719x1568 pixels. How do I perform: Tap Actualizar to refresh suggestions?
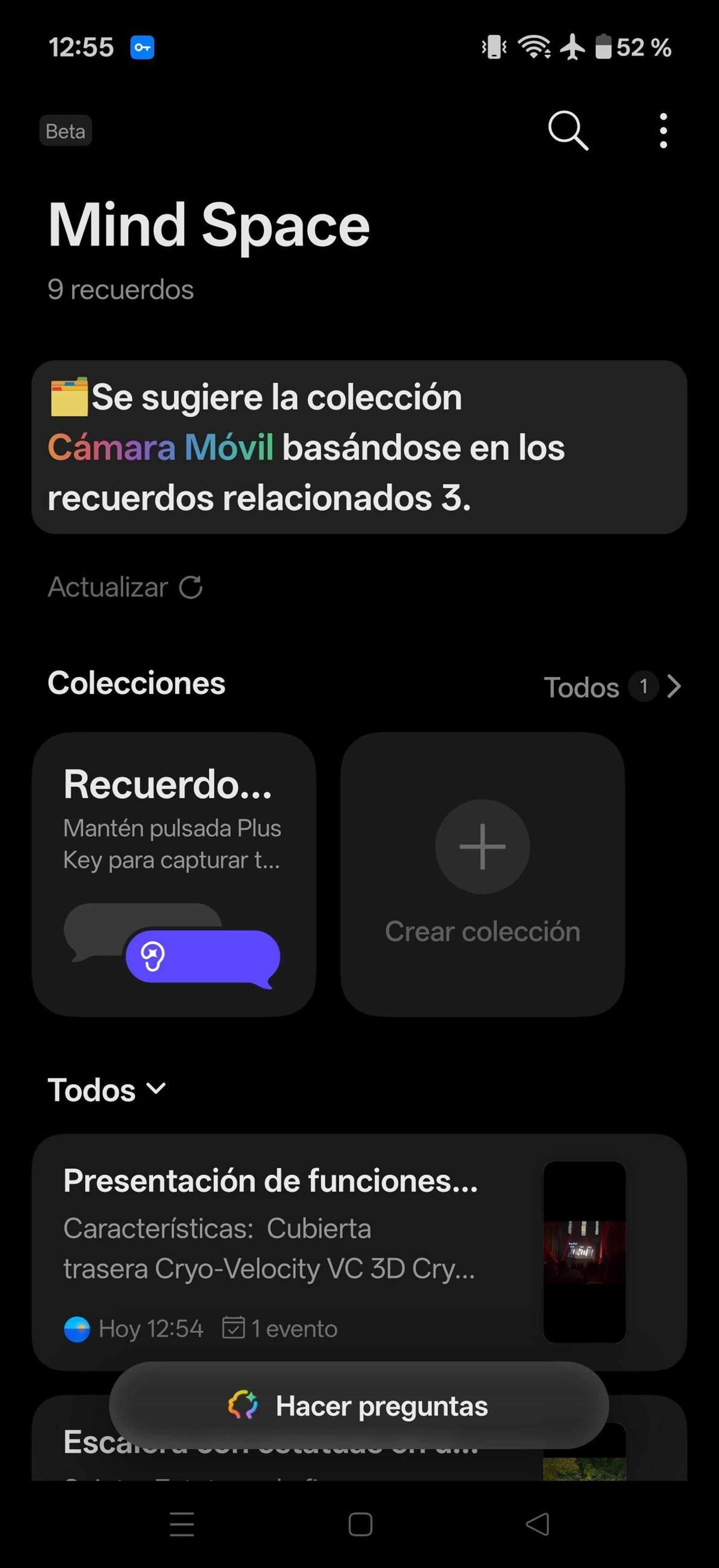click(x=125, y=587)
